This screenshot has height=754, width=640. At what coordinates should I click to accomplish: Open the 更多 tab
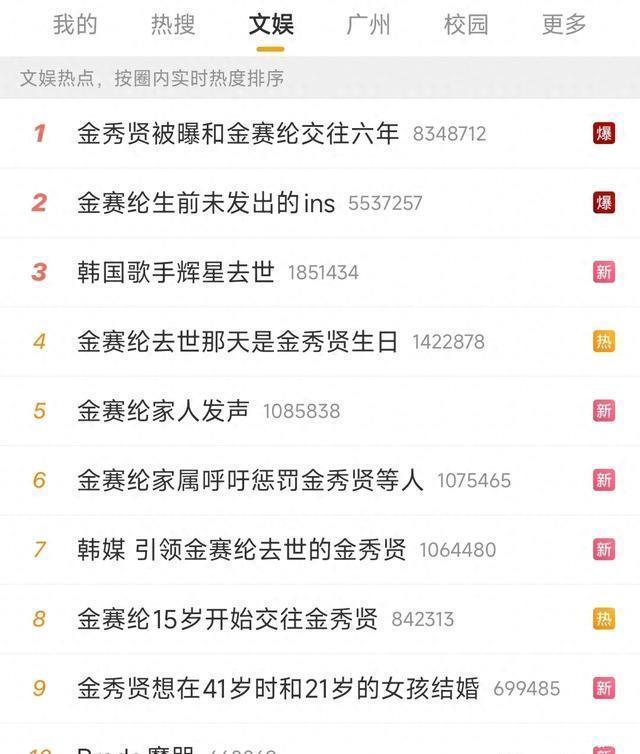click(x=564, y=24)
